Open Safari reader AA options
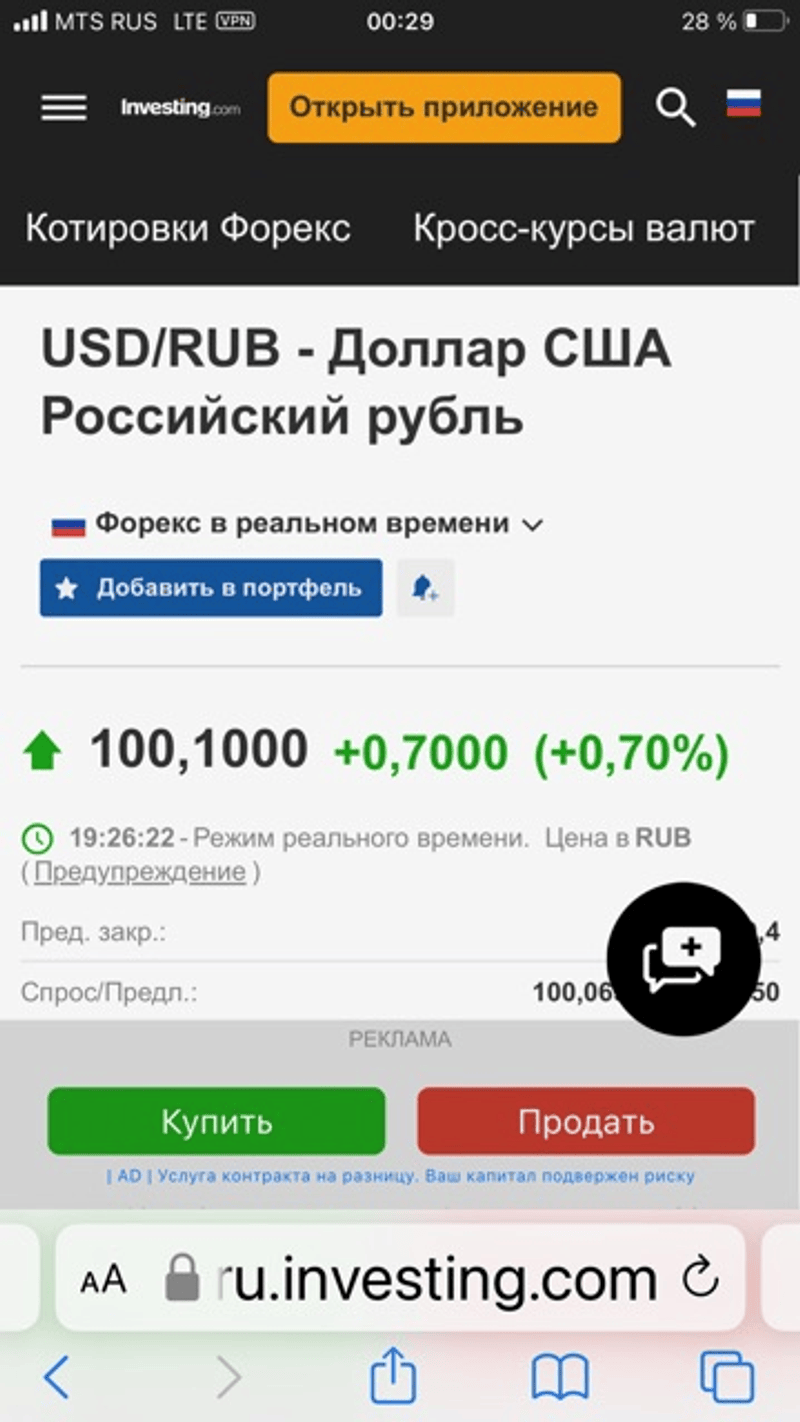 (103, 1279)
